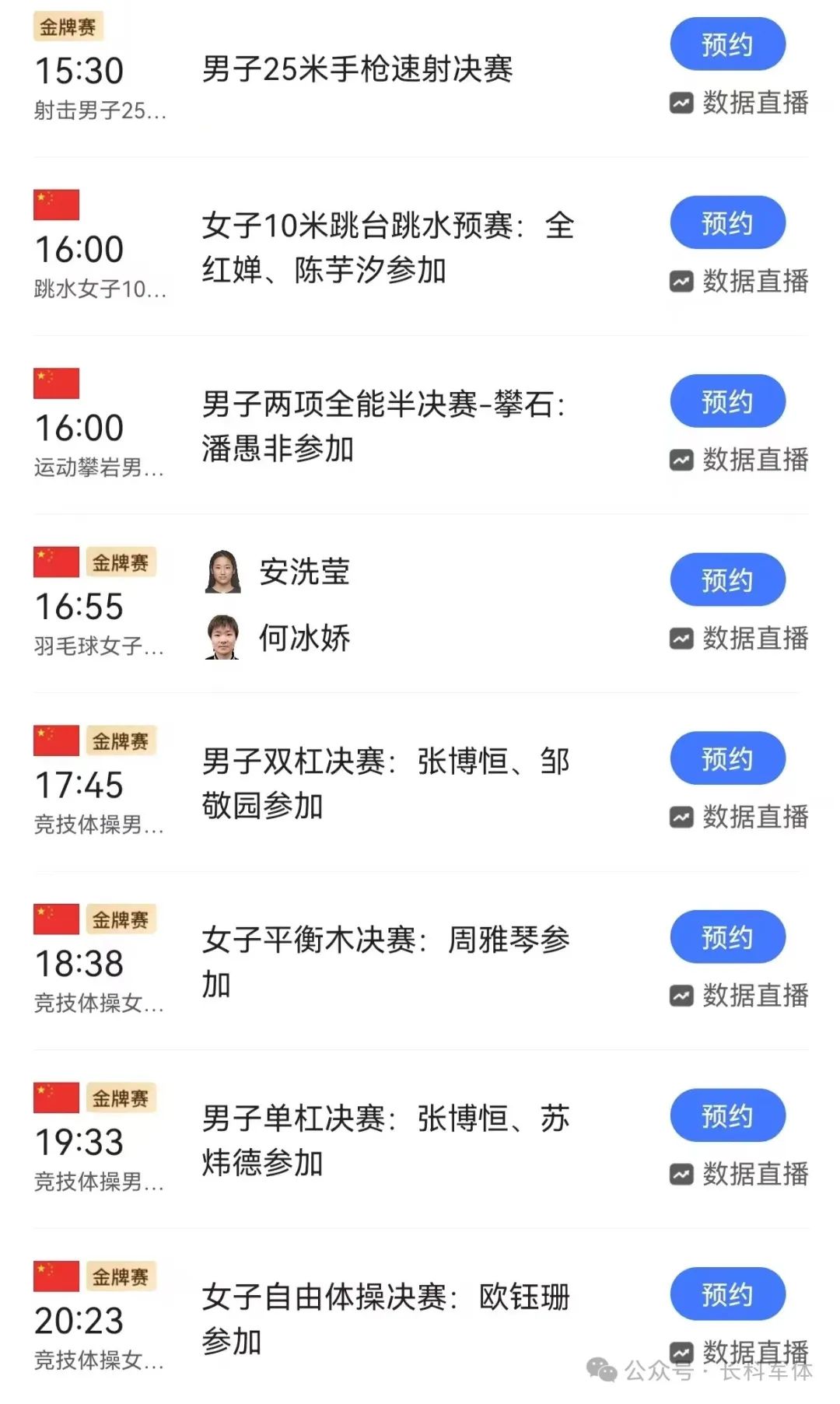Open 数据直播 for 男子双杠决赛
Viewport: 840px width, 1404px height.
[x=739, y=817]
